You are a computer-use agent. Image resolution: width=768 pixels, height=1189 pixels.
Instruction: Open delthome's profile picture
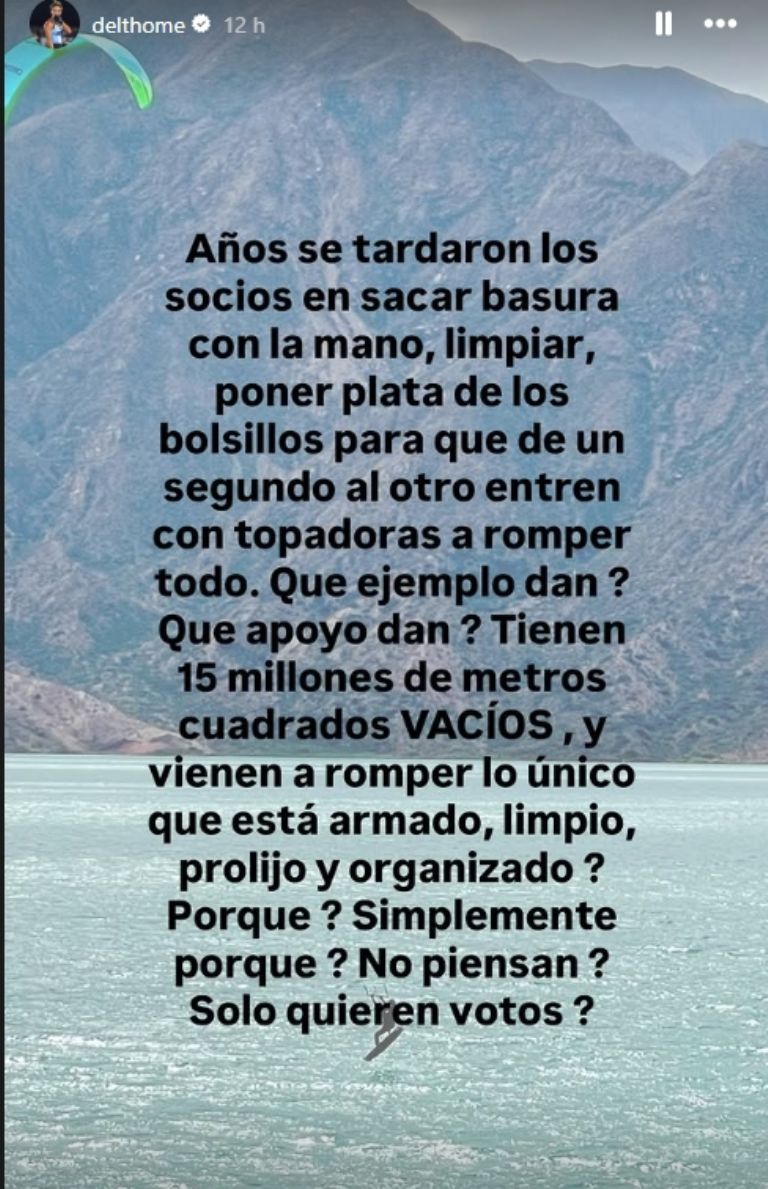[x=54, y=24]
